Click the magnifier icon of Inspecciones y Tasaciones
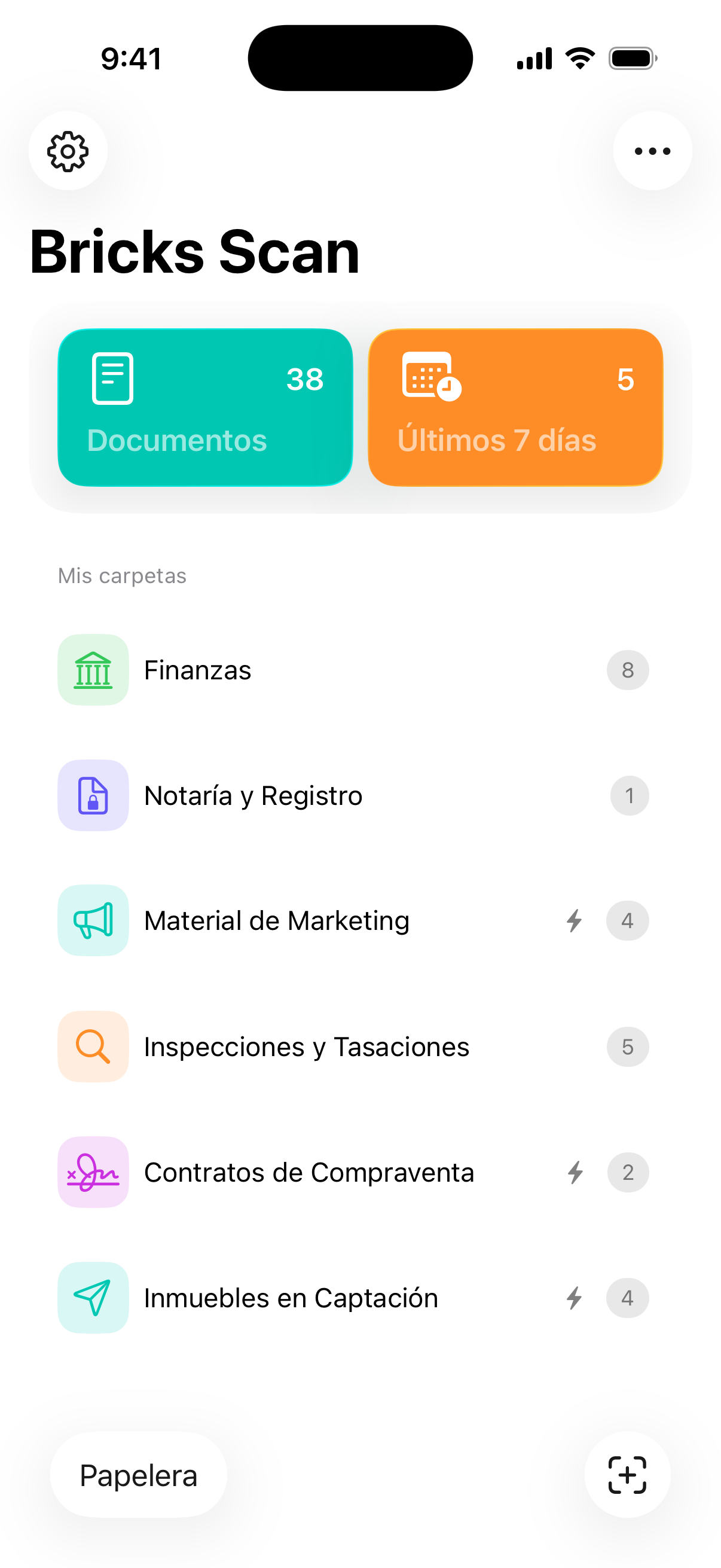Image resolution: width=721 pixels, height=1568 pixels. click(93, 1047)
